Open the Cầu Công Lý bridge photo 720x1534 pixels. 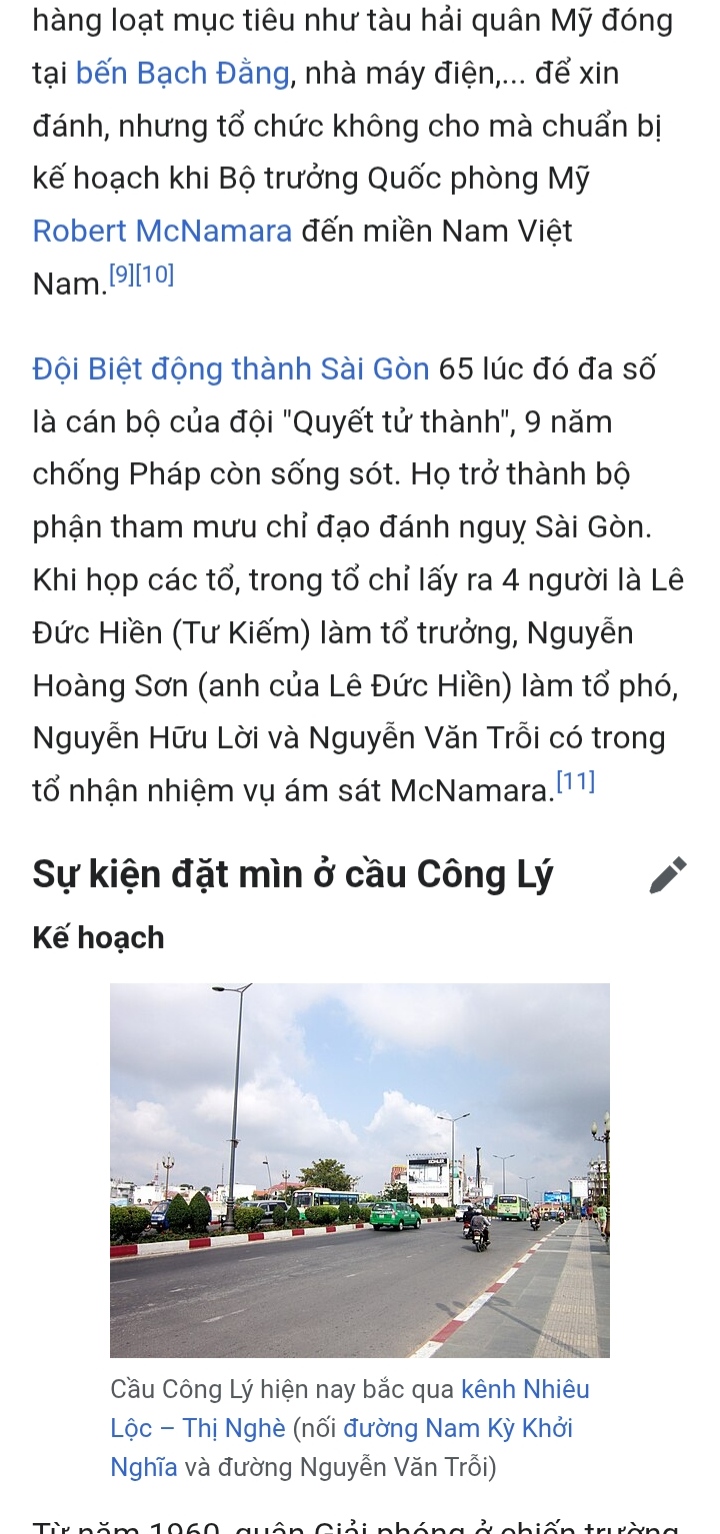click(x=360, y=1170)
